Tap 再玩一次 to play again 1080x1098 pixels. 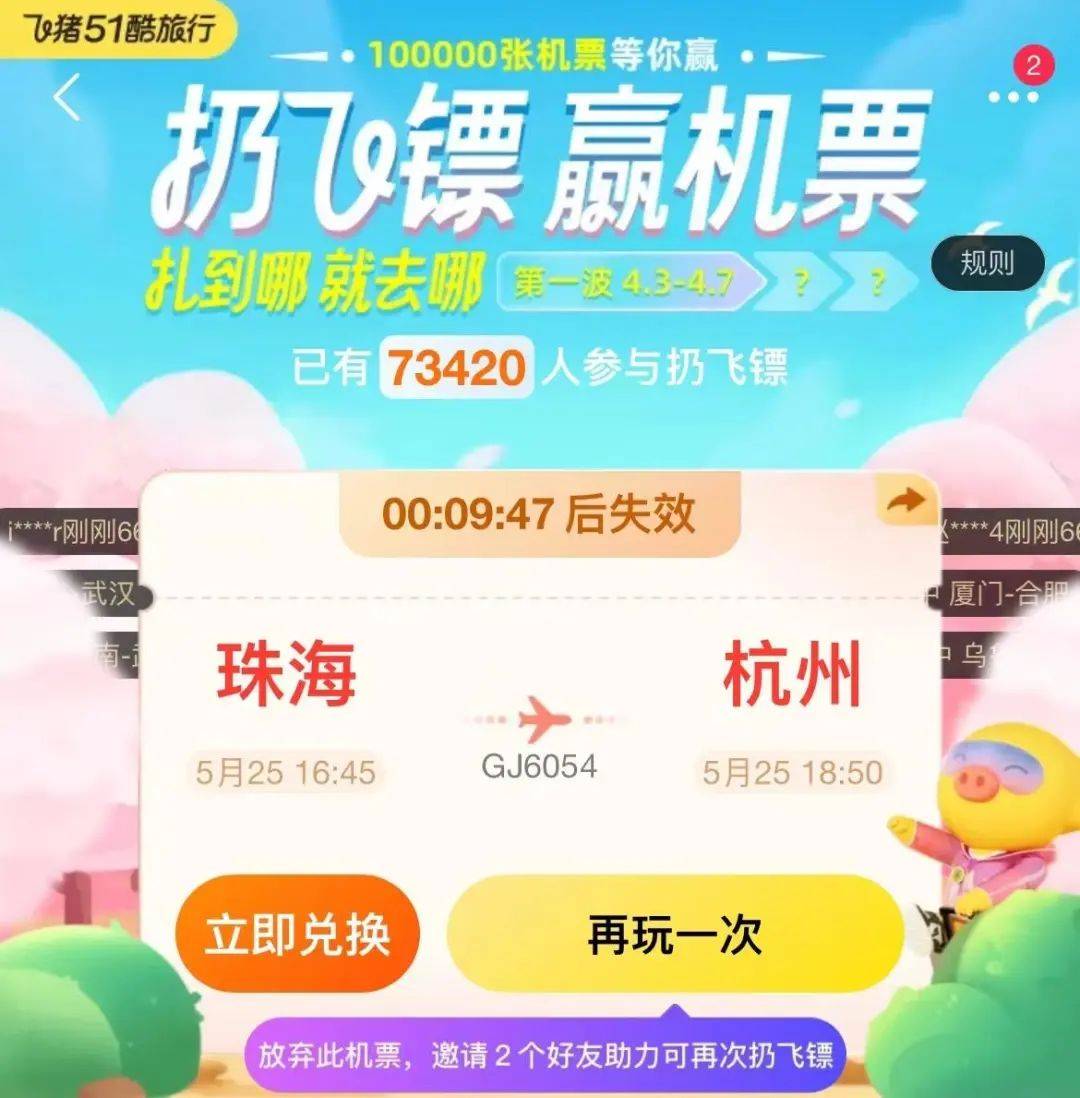(675, 934)
